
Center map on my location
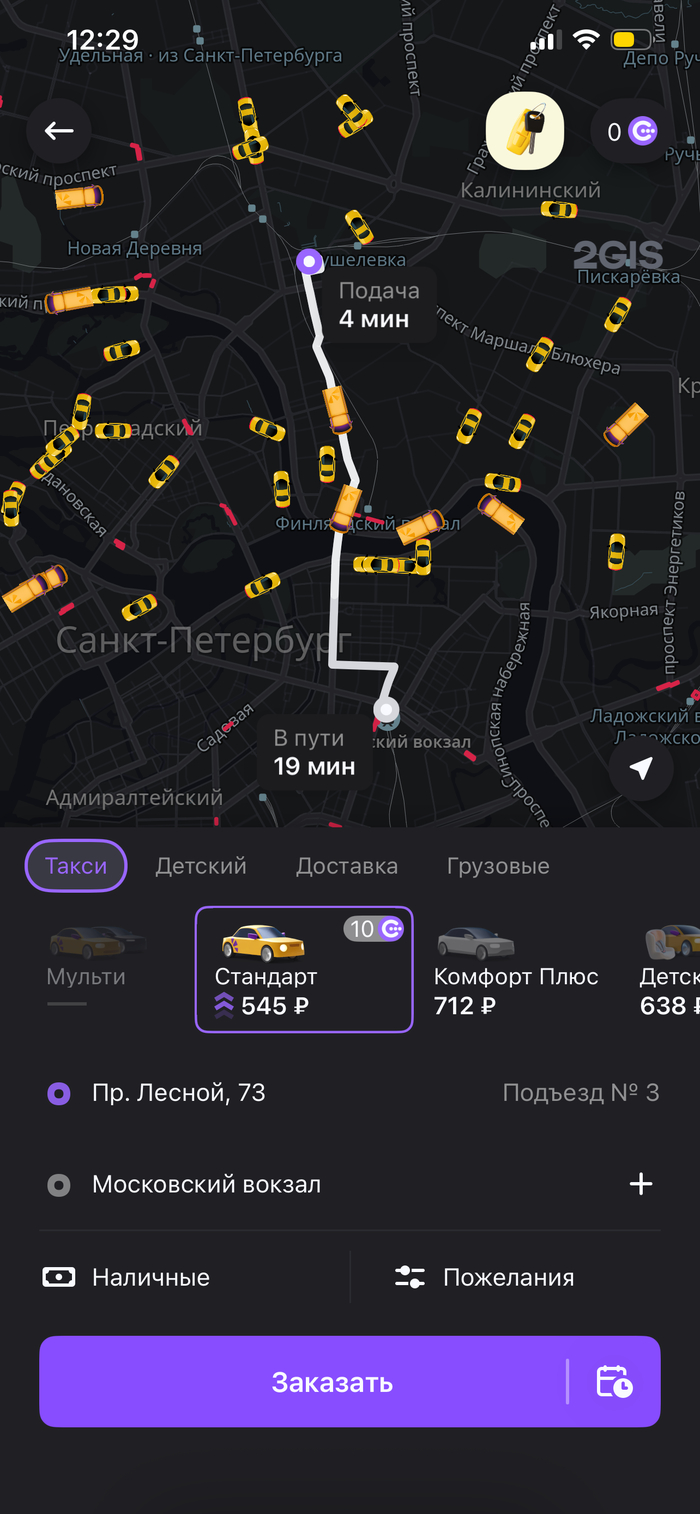641,768
